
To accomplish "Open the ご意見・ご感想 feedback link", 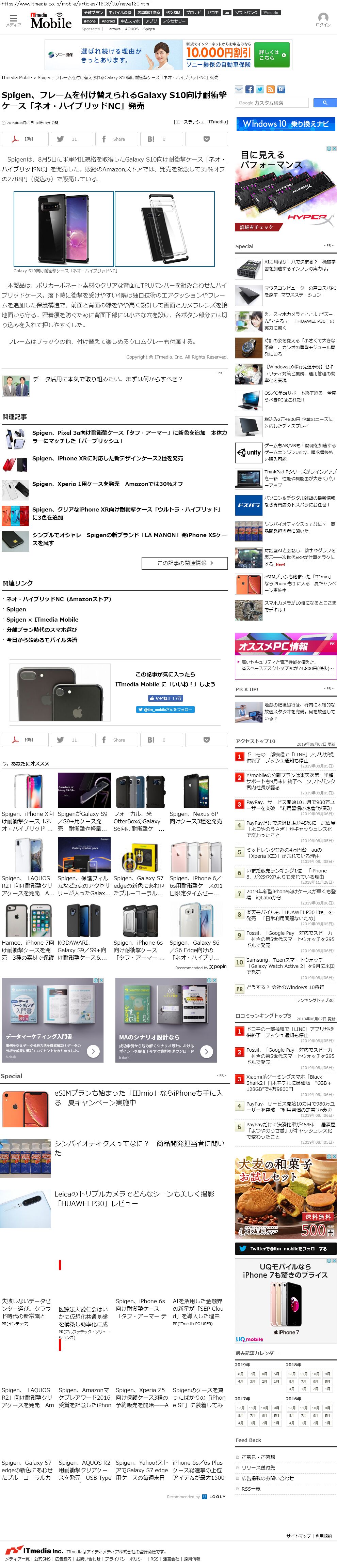I will (258, 1457).
